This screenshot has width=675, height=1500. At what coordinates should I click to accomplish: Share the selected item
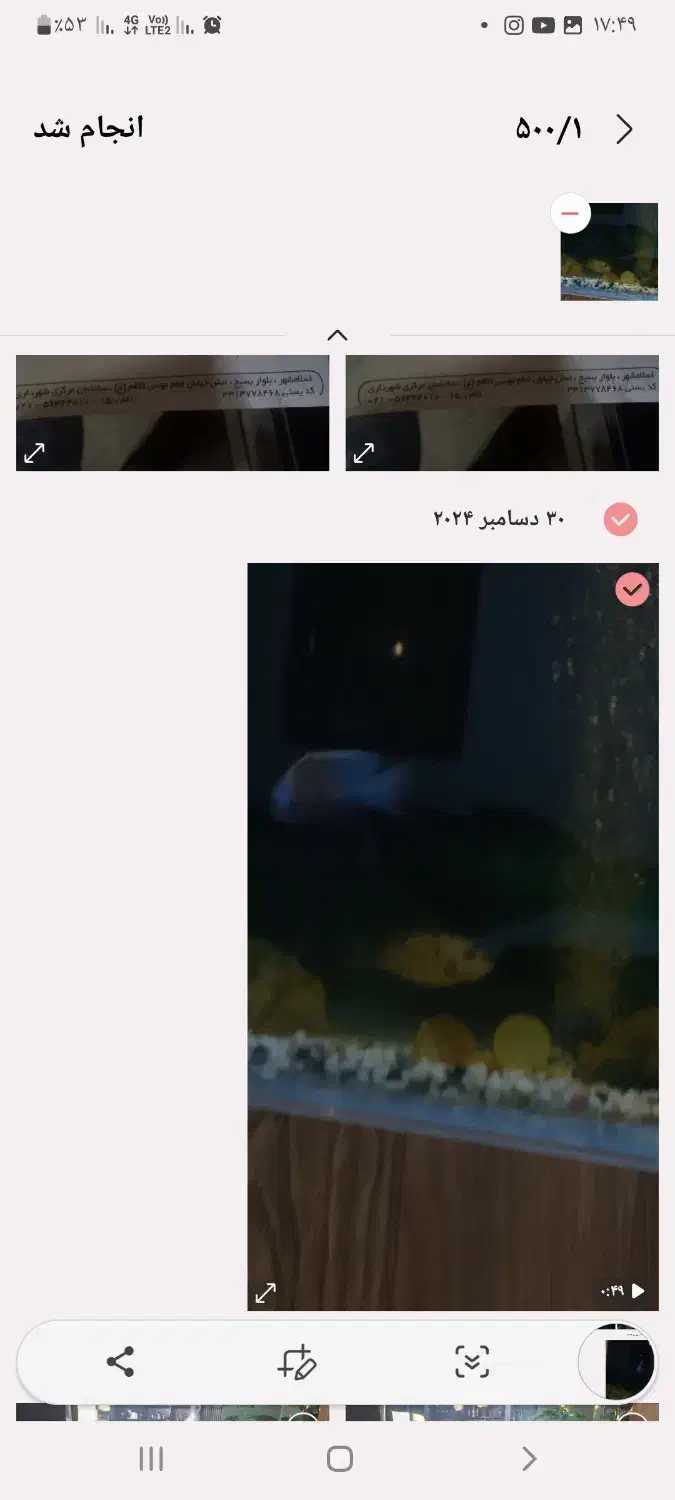pos(120,1362)
